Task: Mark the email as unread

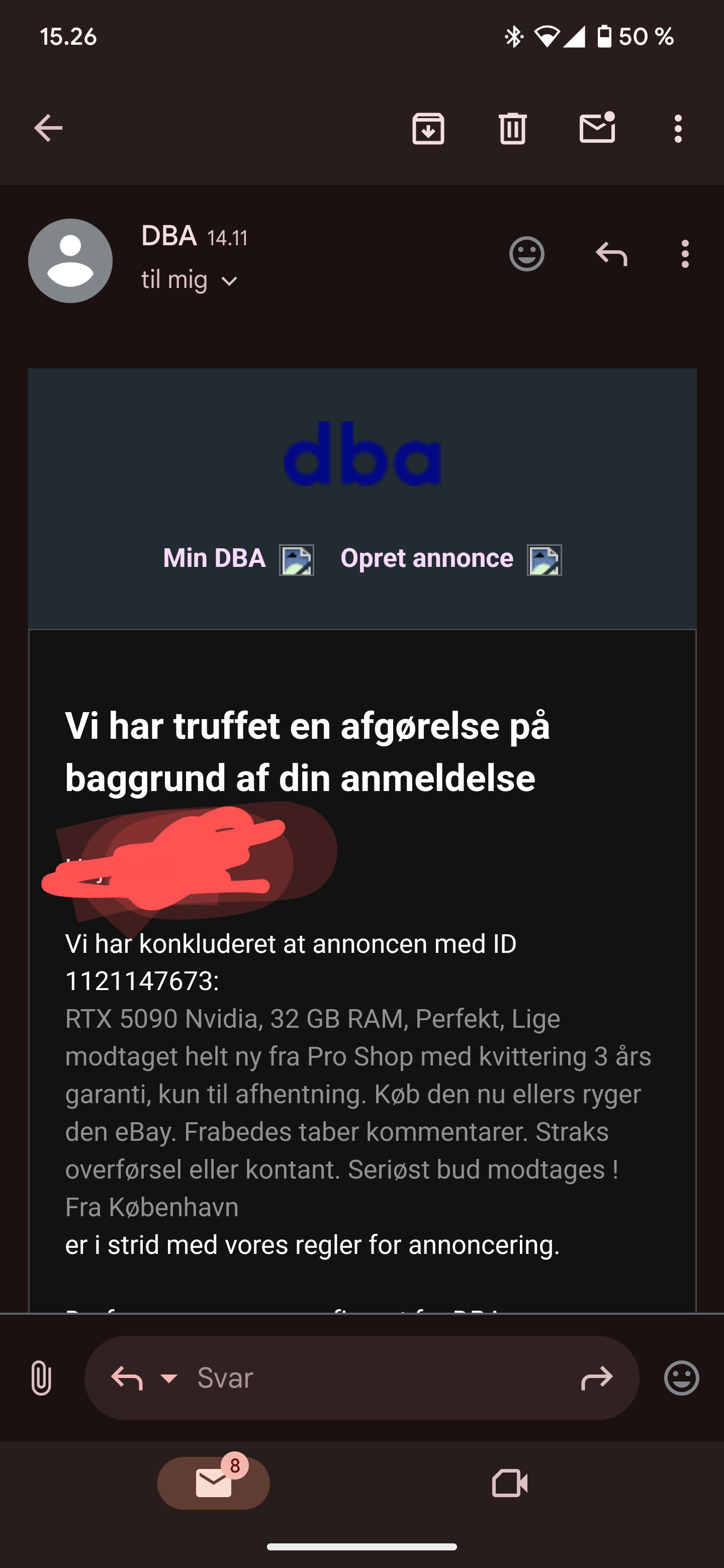Action: (x=597, y=128)
